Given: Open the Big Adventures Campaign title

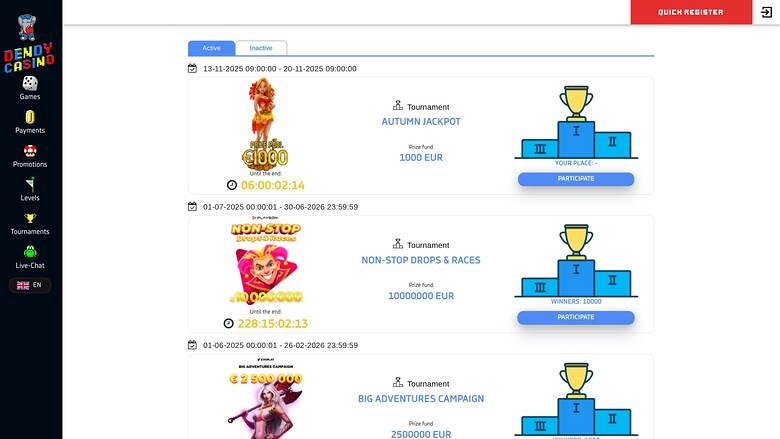Looking at the screenshot, I should pyautogui.click(x=421, y=398).
